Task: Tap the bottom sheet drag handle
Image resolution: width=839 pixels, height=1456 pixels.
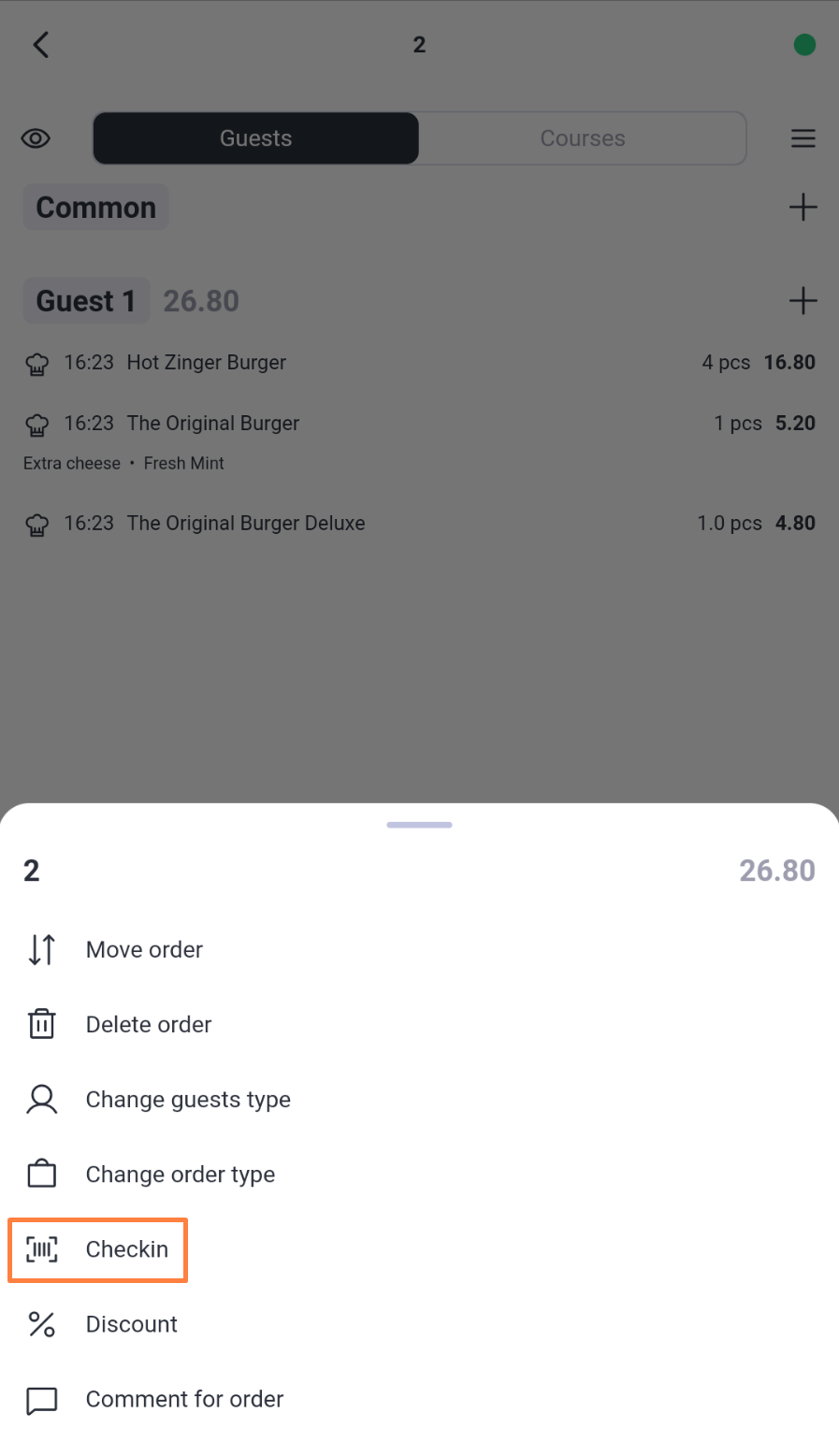Action: (419, 825)
